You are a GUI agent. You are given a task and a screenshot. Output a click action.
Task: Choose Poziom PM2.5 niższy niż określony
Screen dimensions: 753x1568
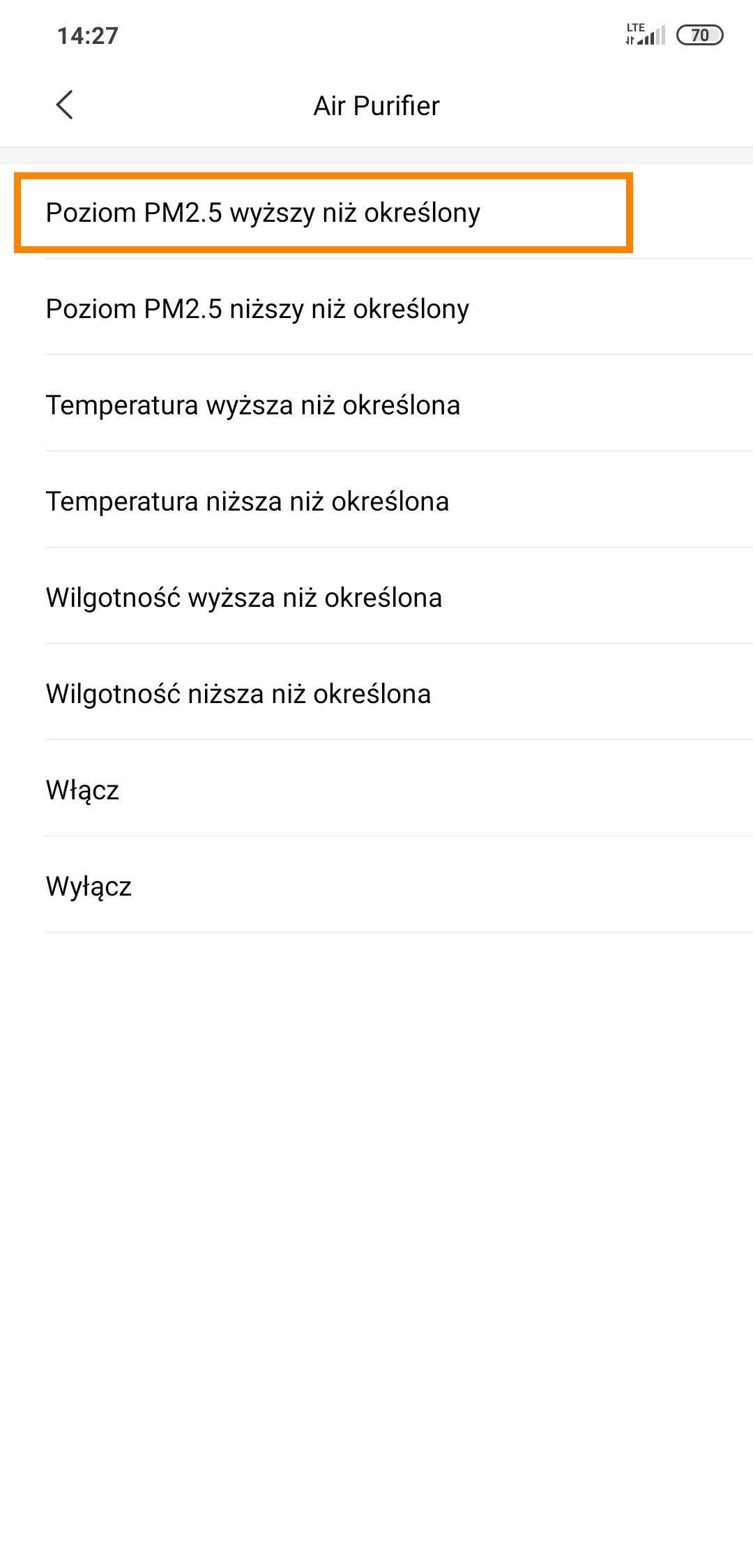tap(257, 309)
